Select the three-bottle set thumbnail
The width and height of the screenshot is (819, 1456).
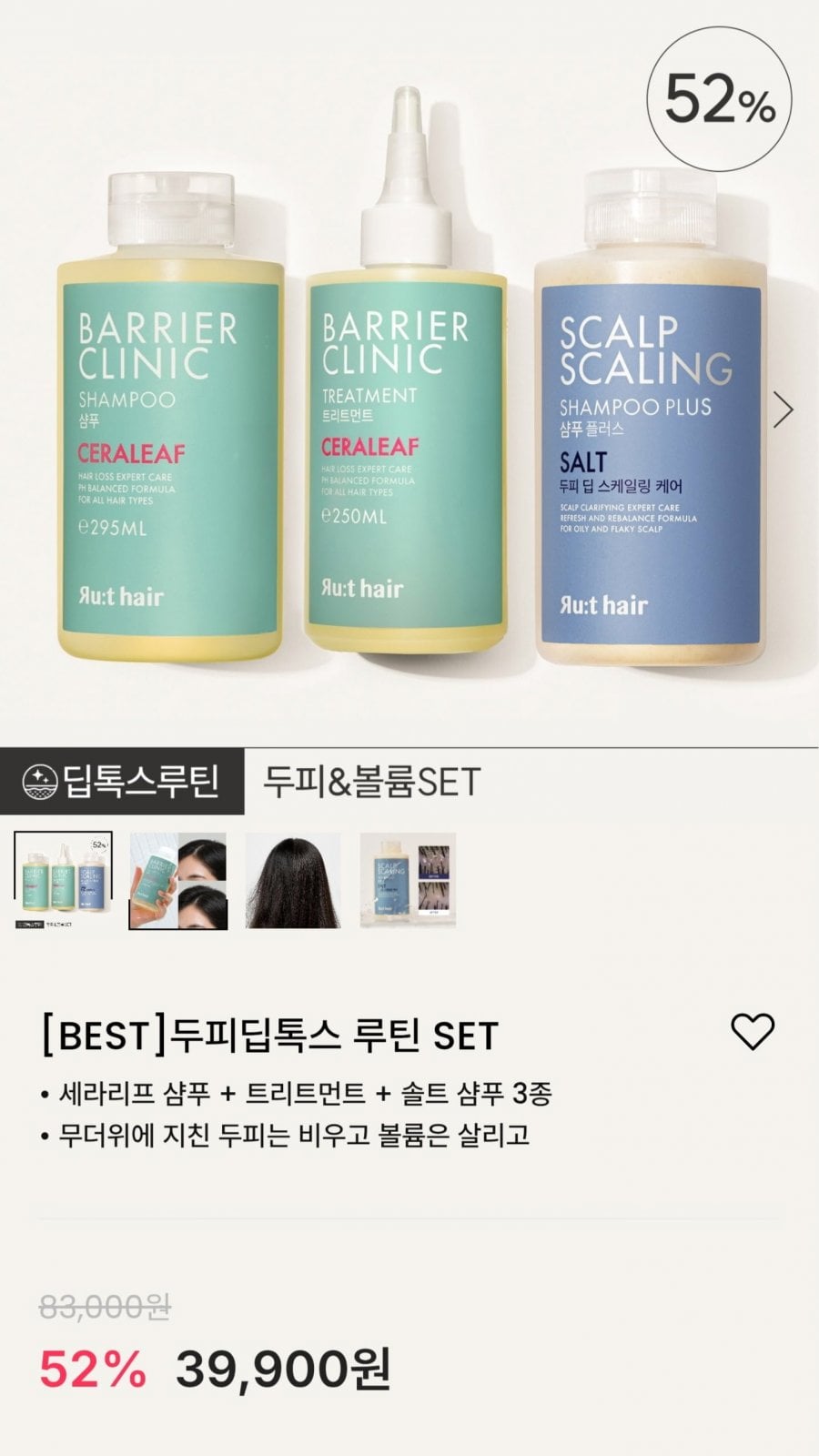(x=64, y=881)
